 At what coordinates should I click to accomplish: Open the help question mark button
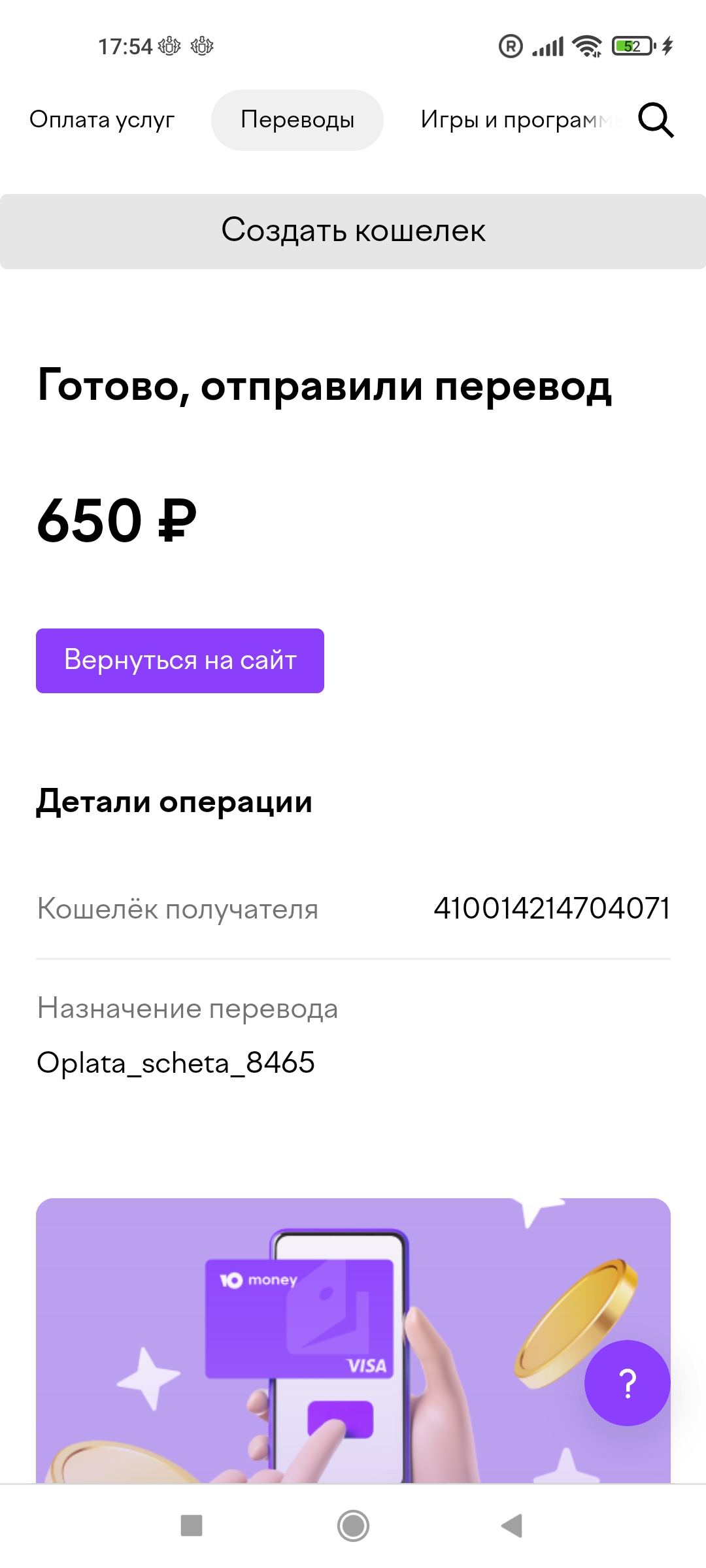pyautogui.click(x=628, y=1383)
